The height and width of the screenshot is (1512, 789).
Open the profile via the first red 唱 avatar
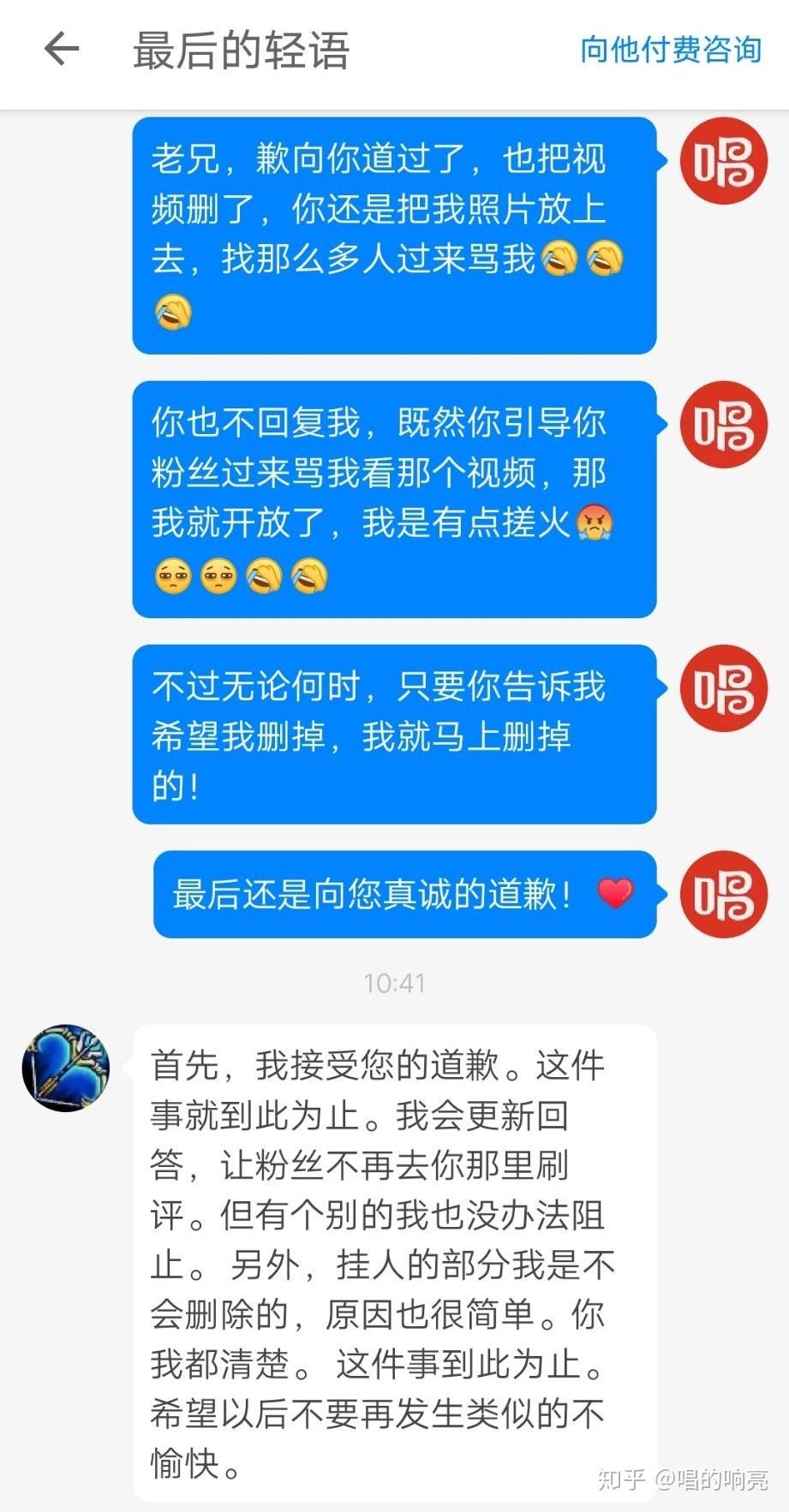[x=724, y=163]
